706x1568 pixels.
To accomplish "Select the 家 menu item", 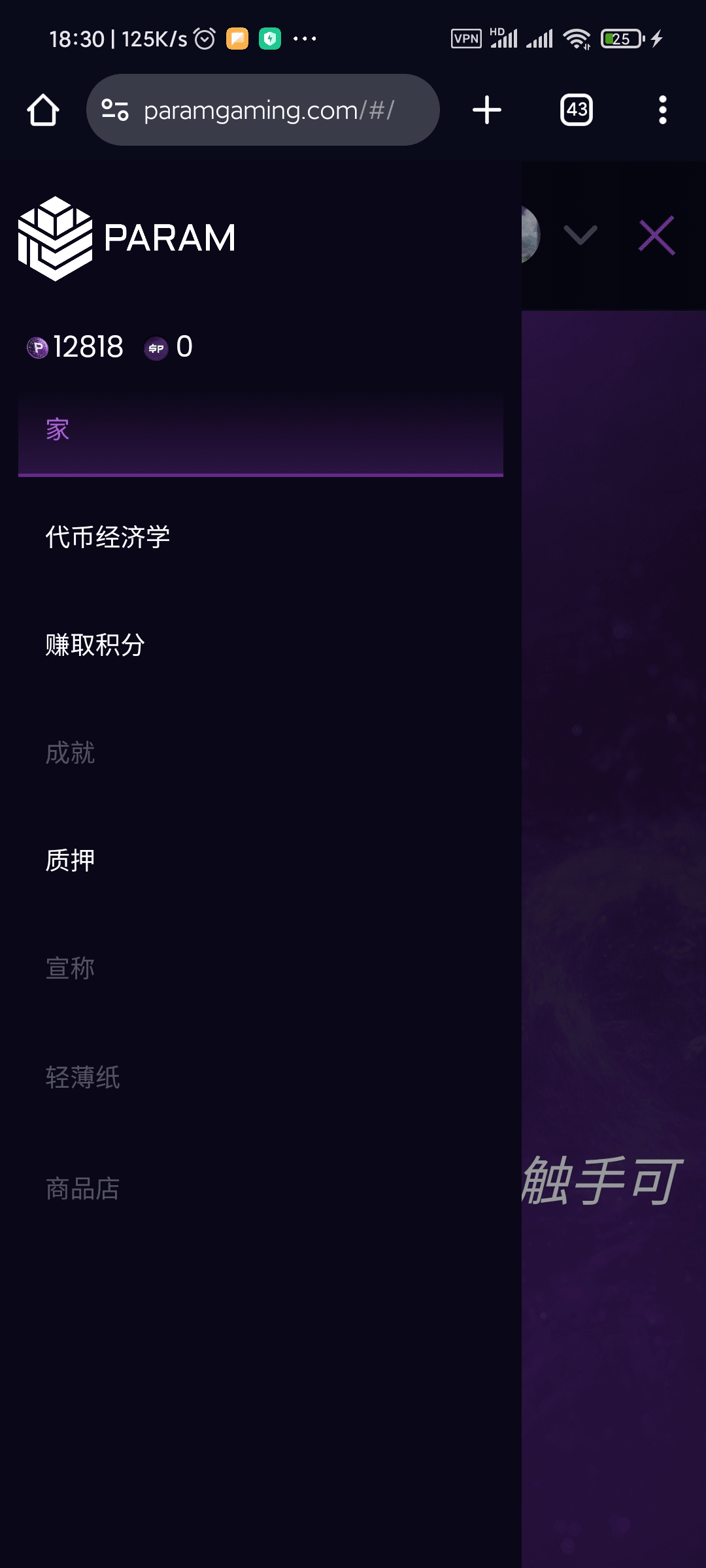I will (260, 431).
